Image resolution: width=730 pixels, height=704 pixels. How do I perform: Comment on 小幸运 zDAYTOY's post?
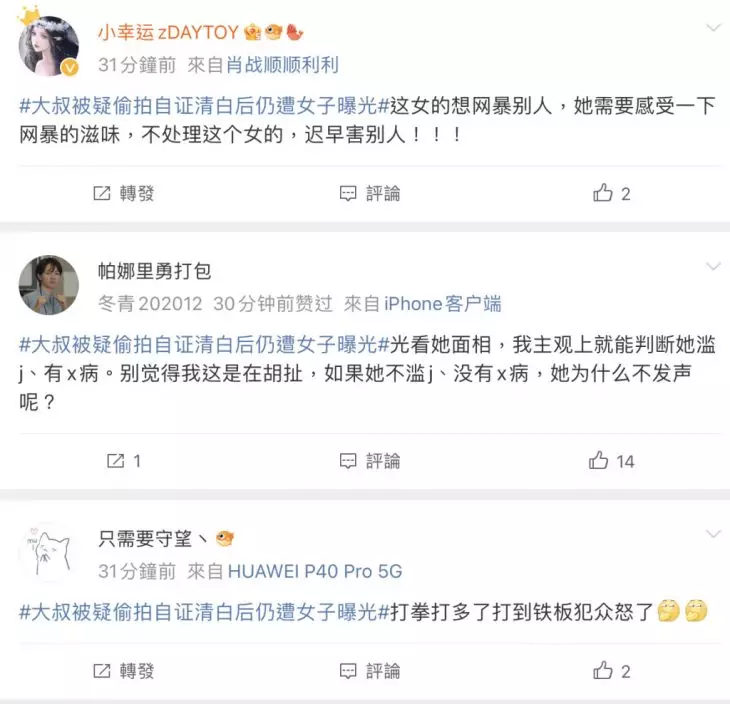(370, 193)
